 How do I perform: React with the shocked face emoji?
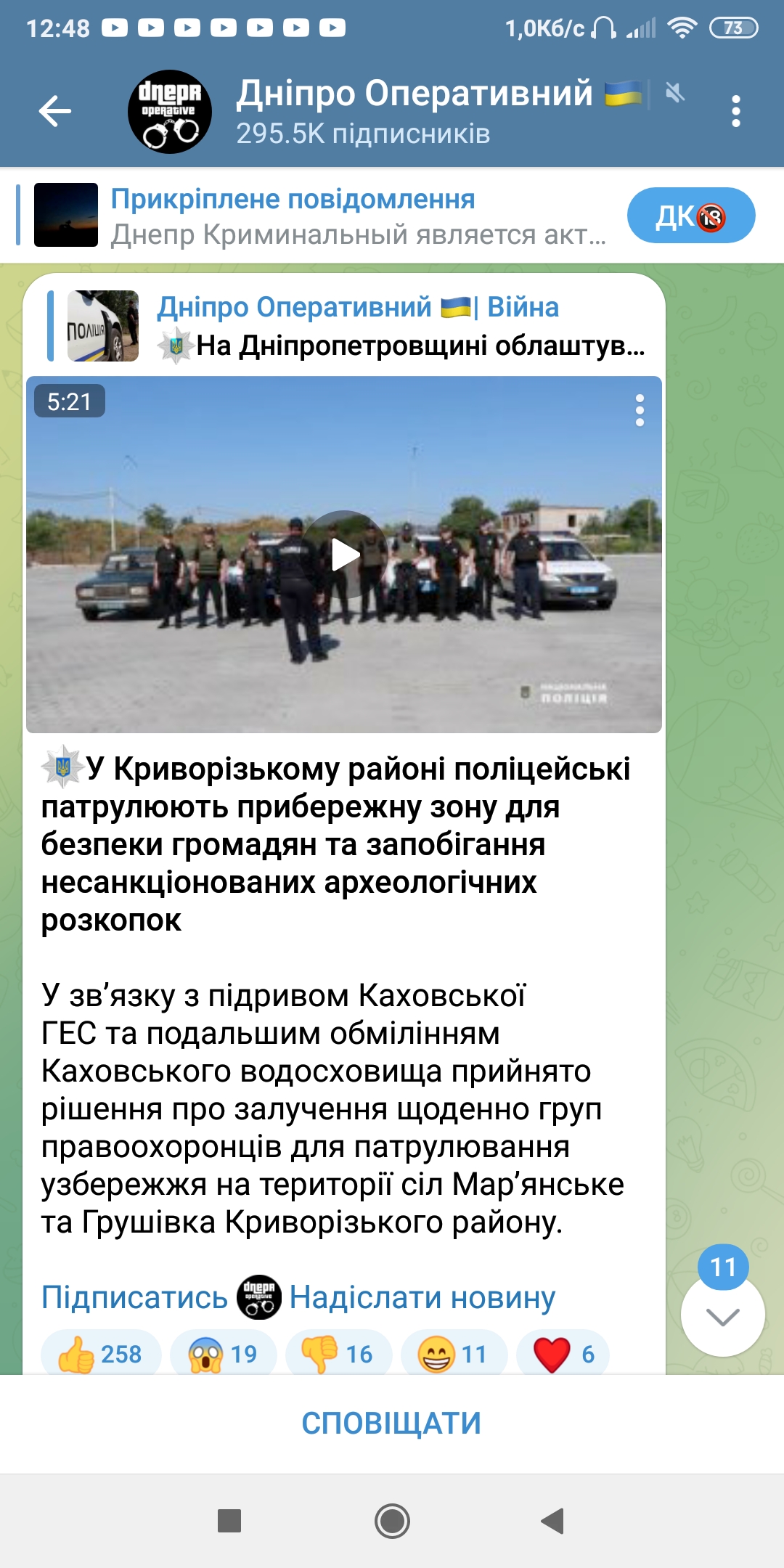pyautogui.click(x=224, y=1354)
